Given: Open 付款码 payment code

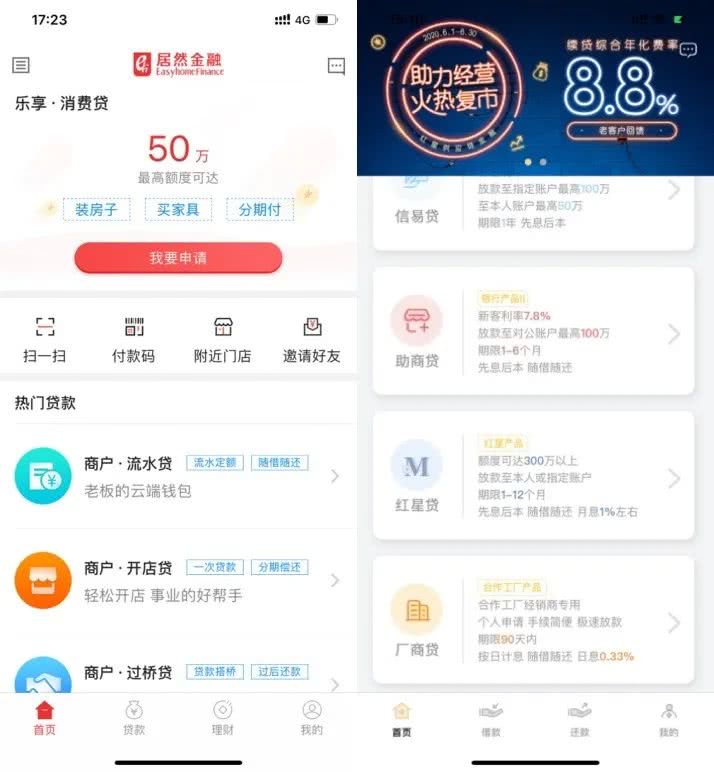Looking at the screenshot, I should [133, 339].
